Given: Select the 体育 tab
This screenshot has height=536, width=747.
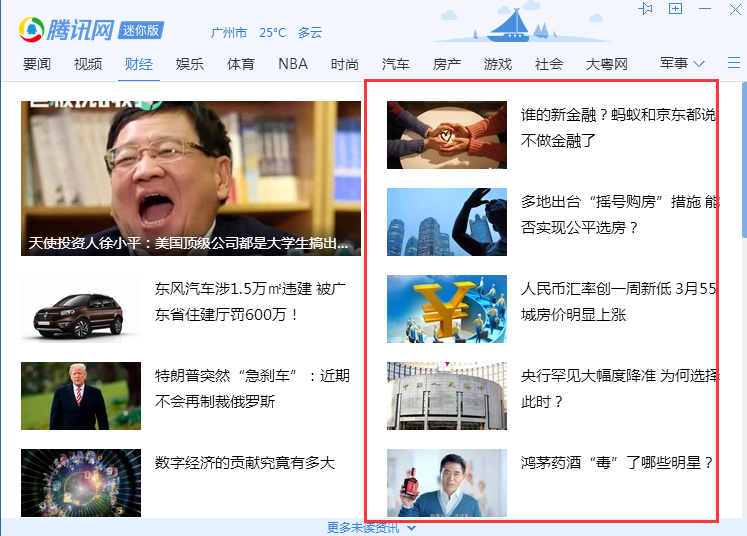Looking at the screenshot, I should click(x=241, y=64).
